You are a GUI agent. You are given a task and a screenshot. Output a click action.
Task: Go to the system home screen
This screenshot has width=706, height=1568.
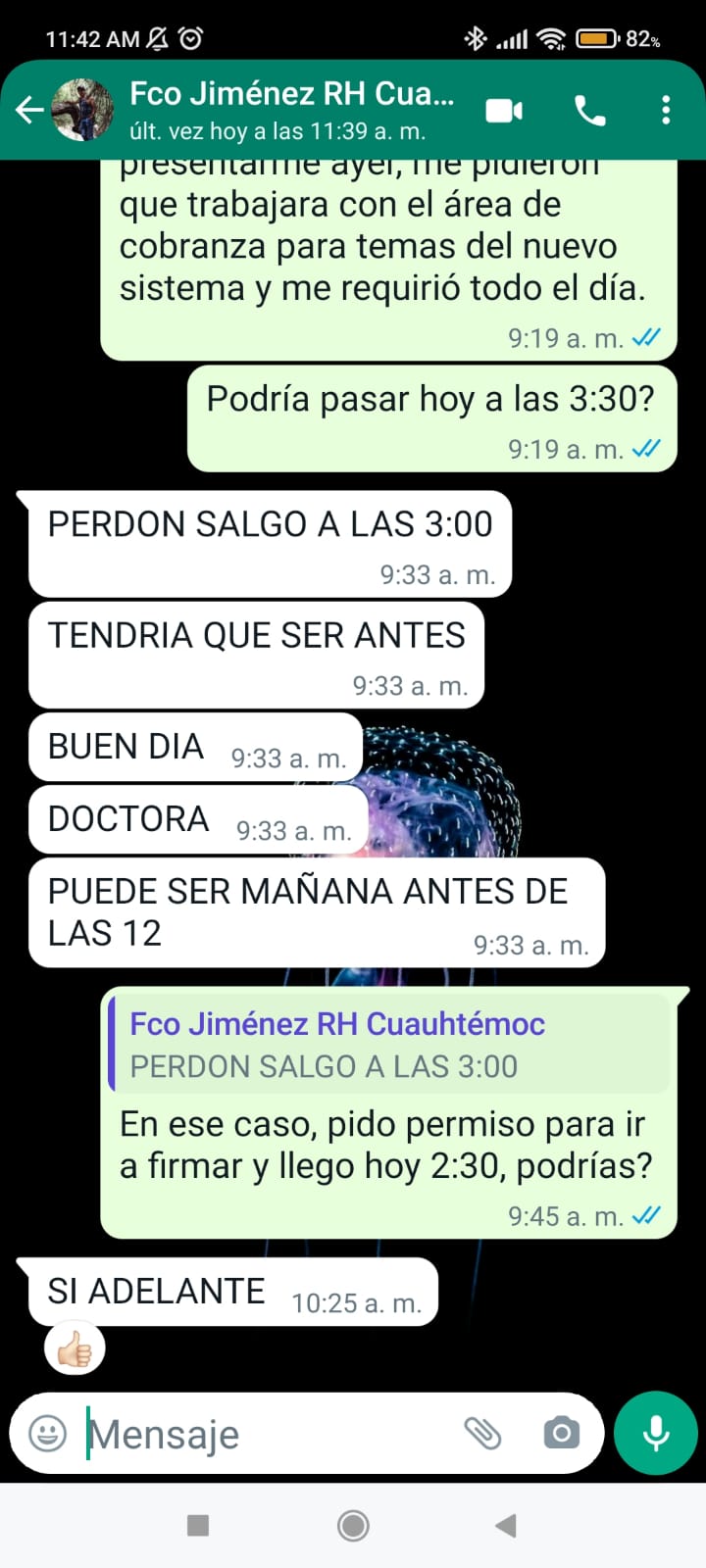pos(353,1525)
